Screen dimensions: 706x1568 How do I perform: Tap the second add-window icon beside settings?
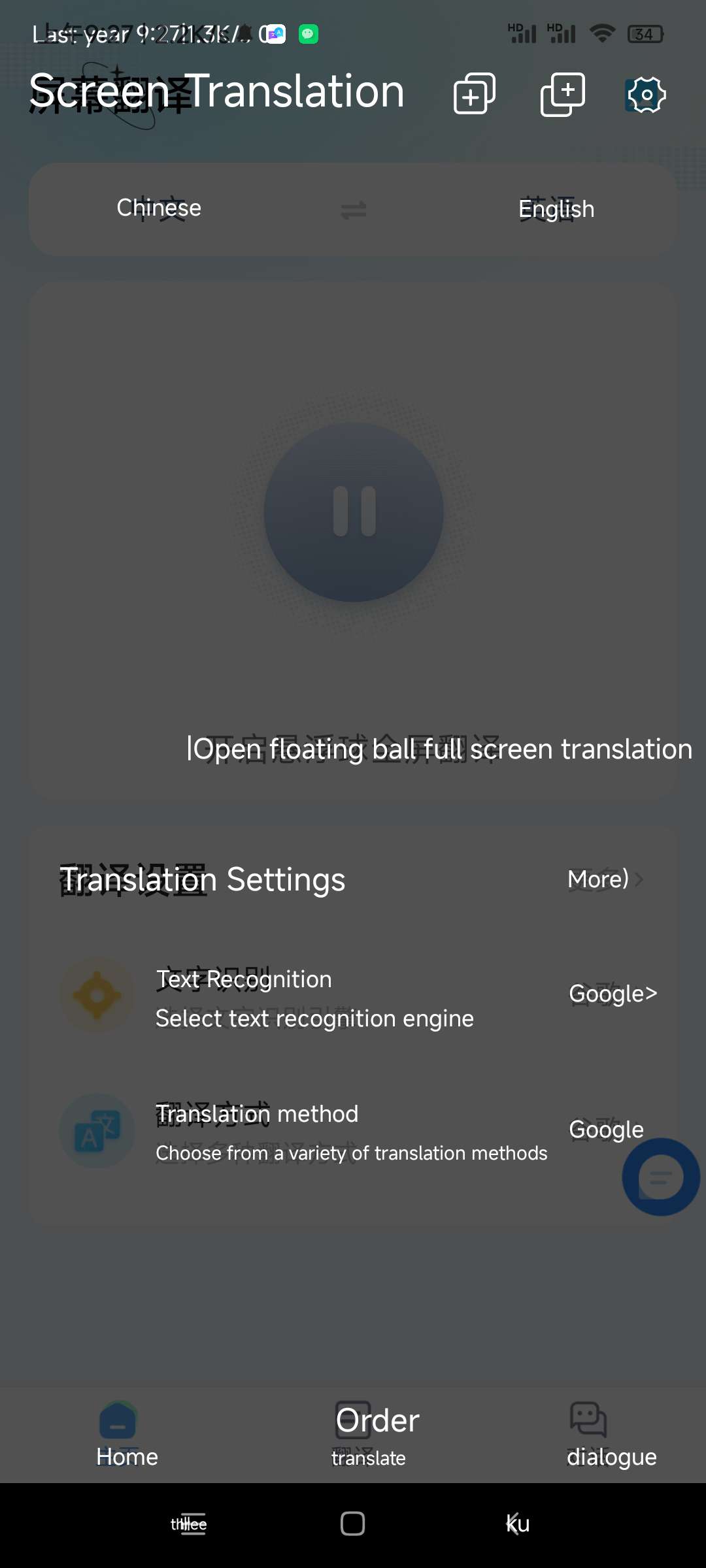click(562, 94)
